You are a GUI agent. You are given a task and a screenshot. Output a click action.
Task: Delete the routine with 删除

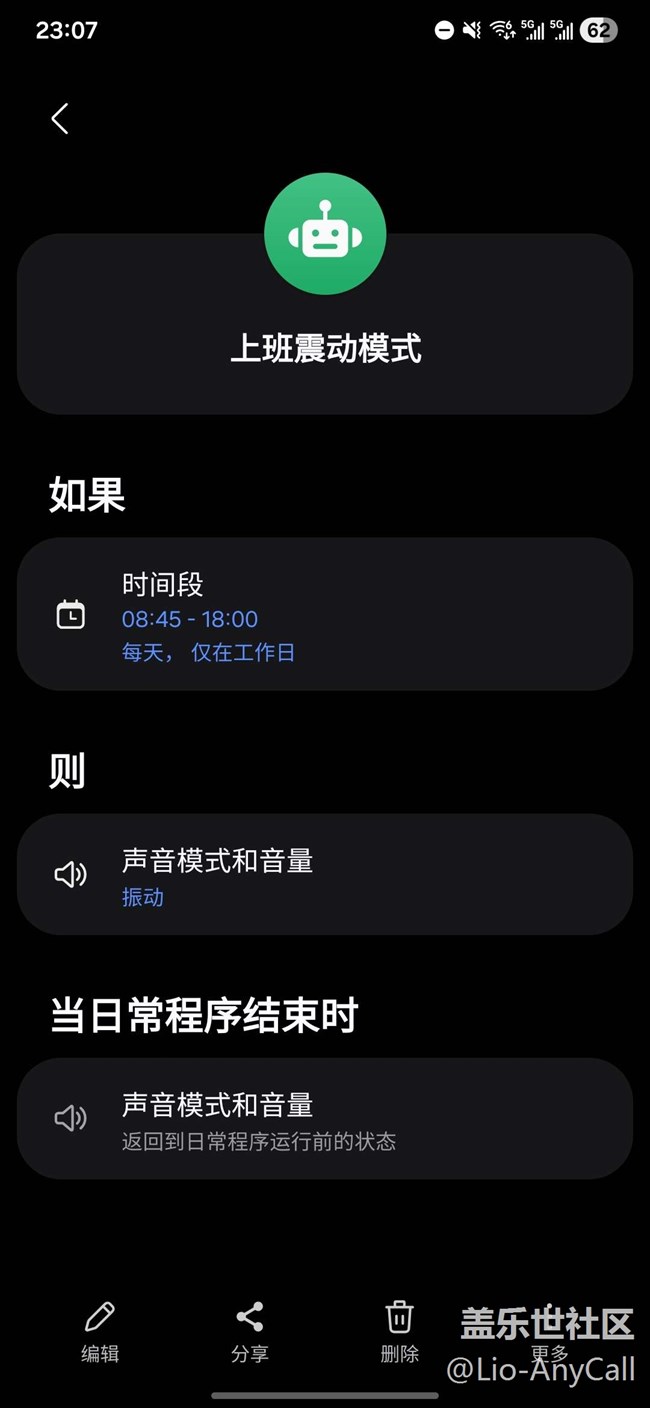click(x=400, y=1331)
